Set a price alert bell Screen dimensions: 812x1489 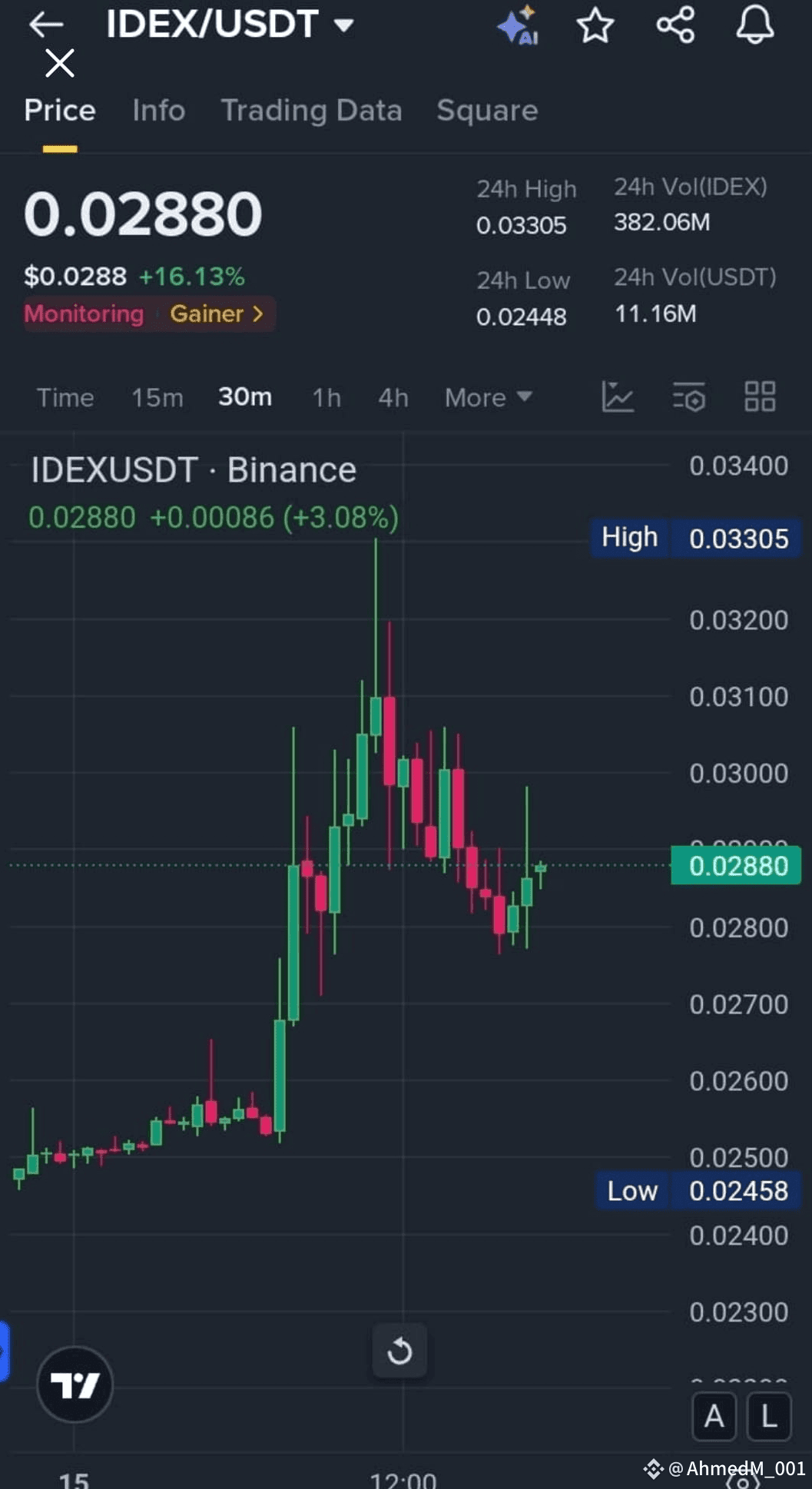click(x=755, y=25)
